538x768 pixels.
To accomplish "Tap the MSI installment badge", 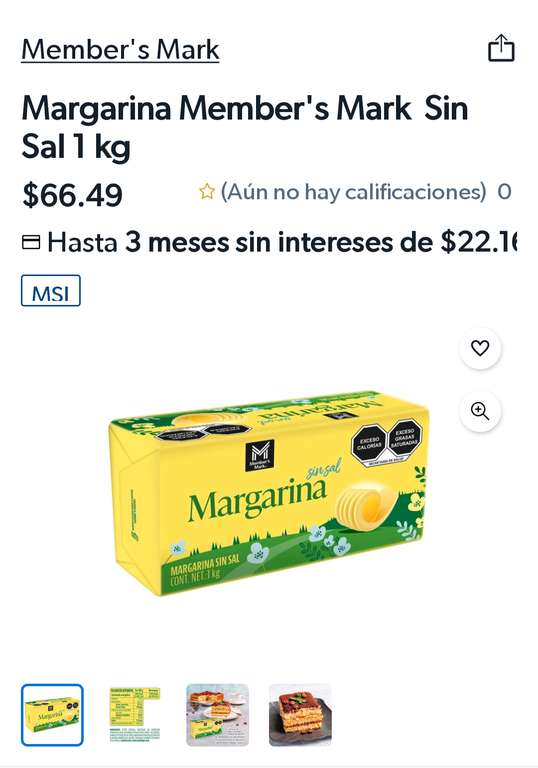I will [51, 291].
